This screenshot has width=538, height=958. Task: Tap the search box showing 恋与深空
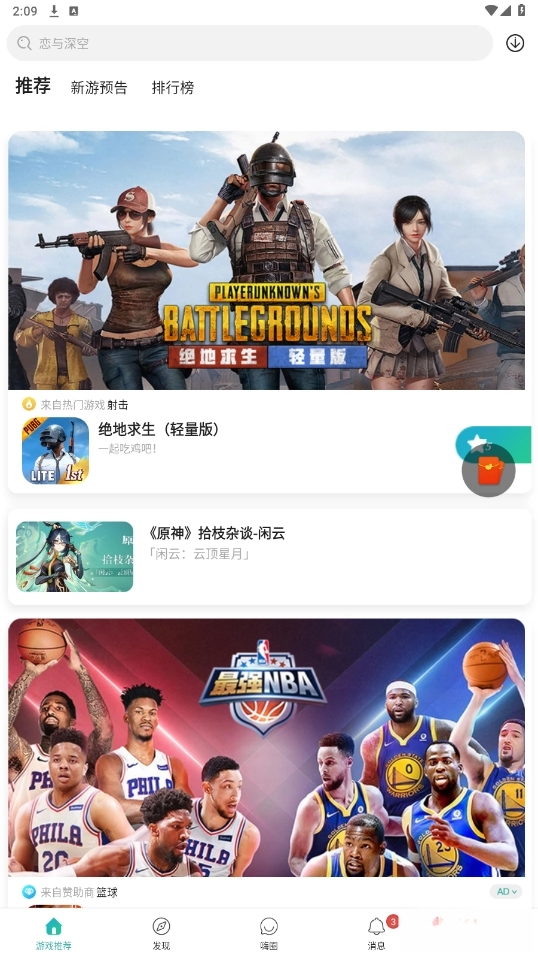pyautogui.click(x=249, y=43)
